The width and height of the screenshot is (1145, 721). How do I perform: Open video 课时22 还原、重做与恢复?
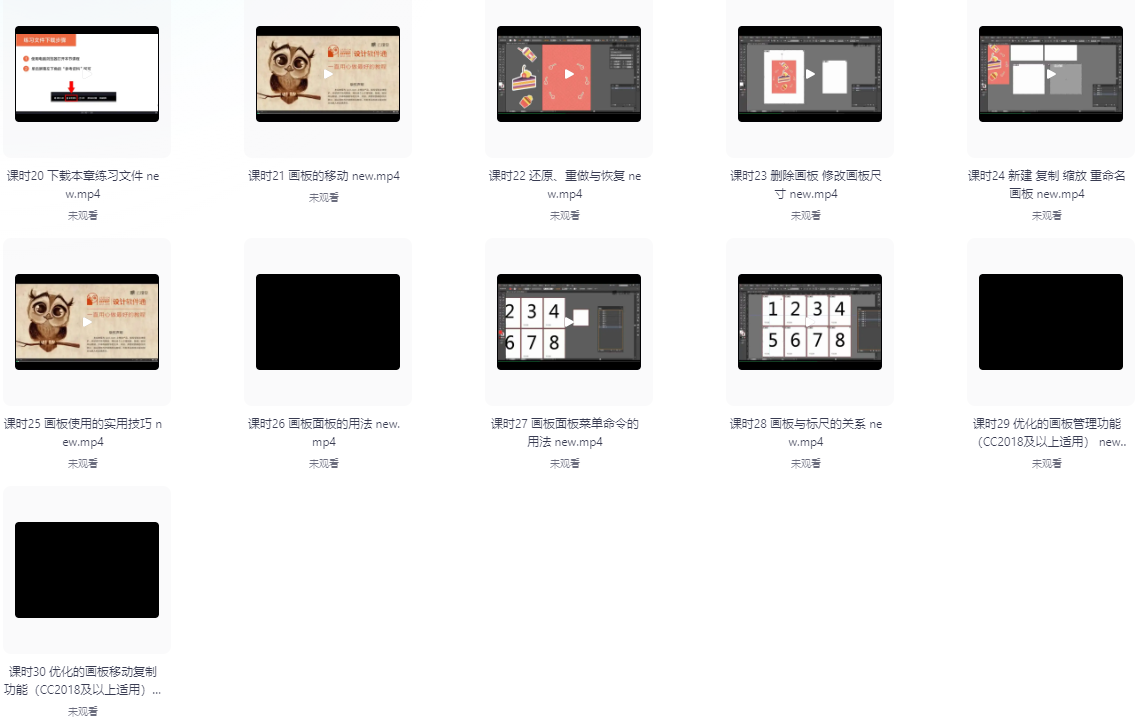click(569, 74)
